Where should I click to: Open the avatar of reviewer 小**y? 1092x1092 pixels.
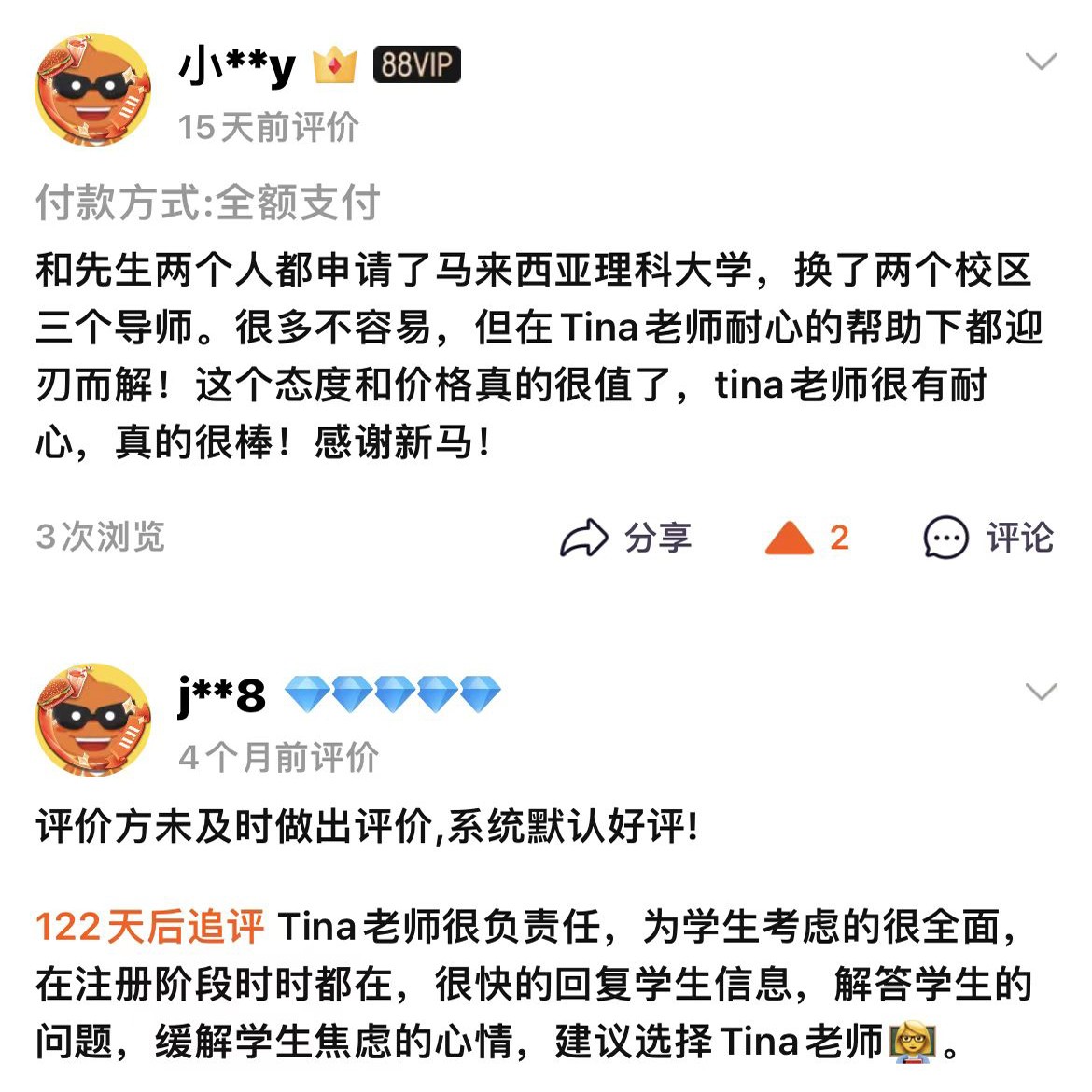pos(92,90)
